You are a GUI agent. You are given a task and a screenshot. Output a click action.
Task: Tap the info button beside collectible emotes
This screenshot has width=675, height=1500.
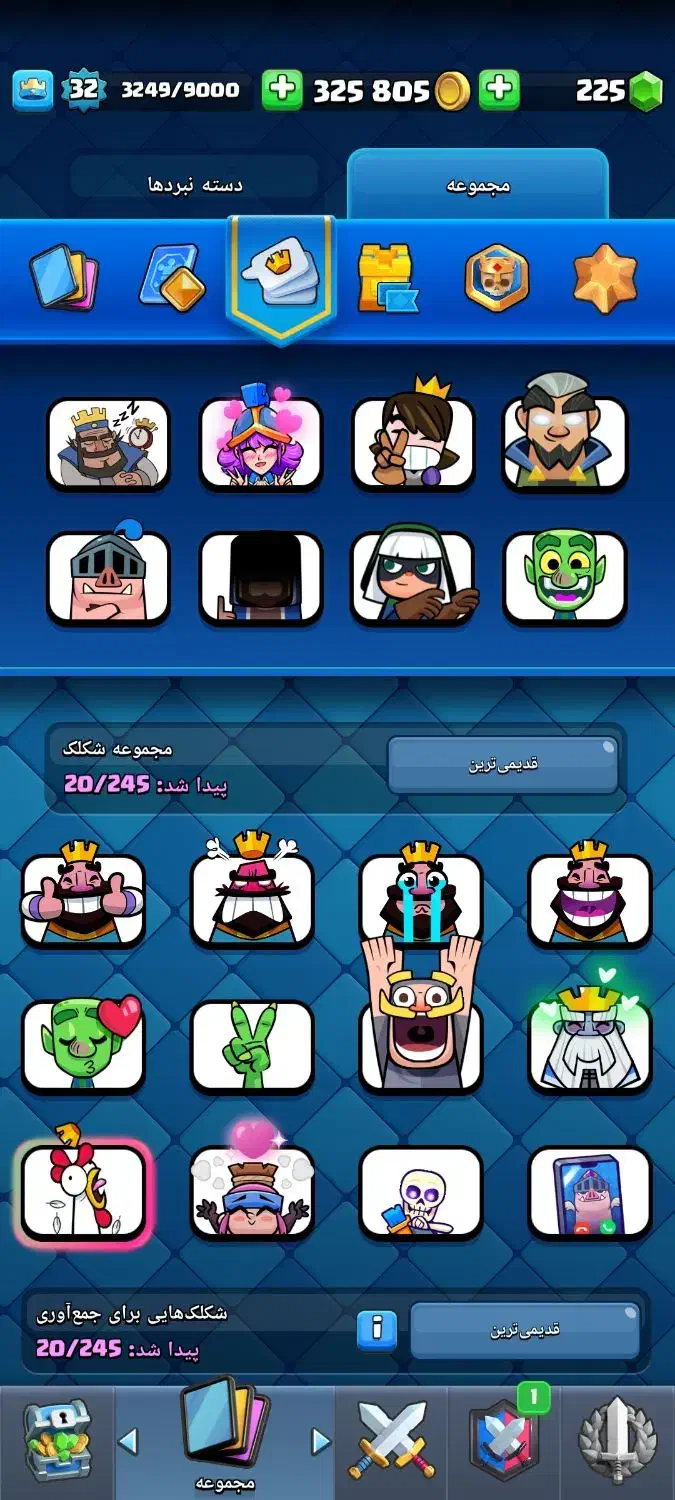(x=377, y=1329)
